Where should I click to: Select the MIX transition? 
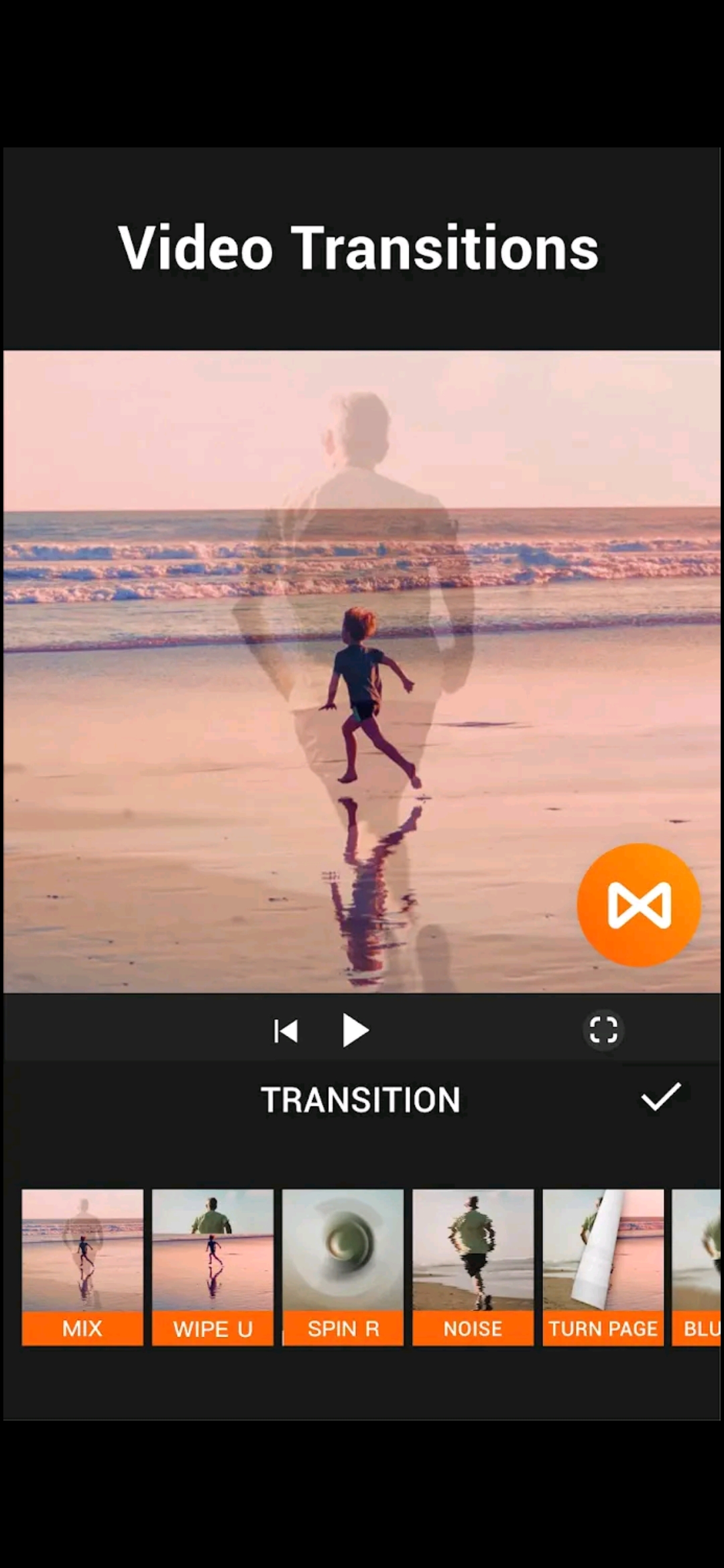(x=82, y=1266)
